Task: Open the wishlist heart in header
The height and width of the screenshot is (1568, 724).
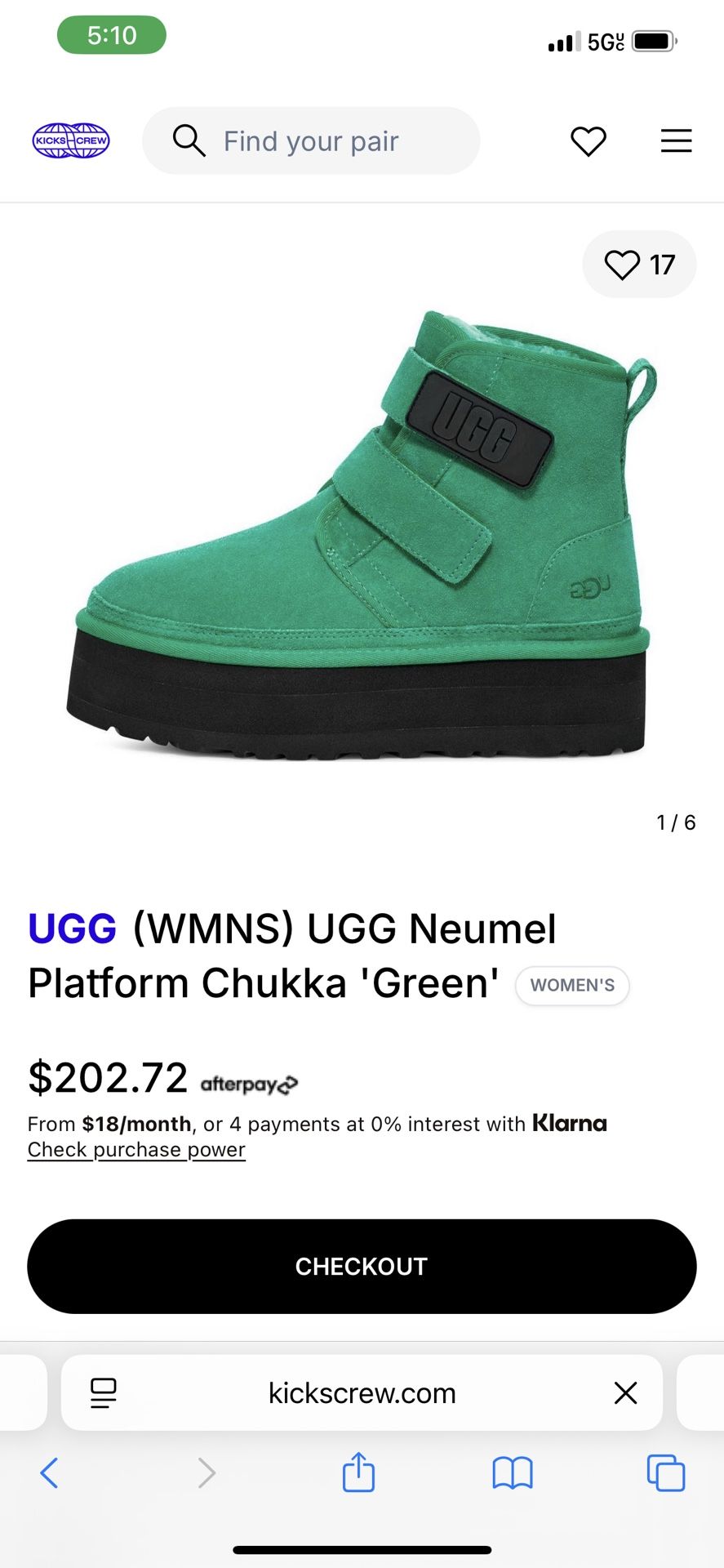Action: tap(588, 141)
